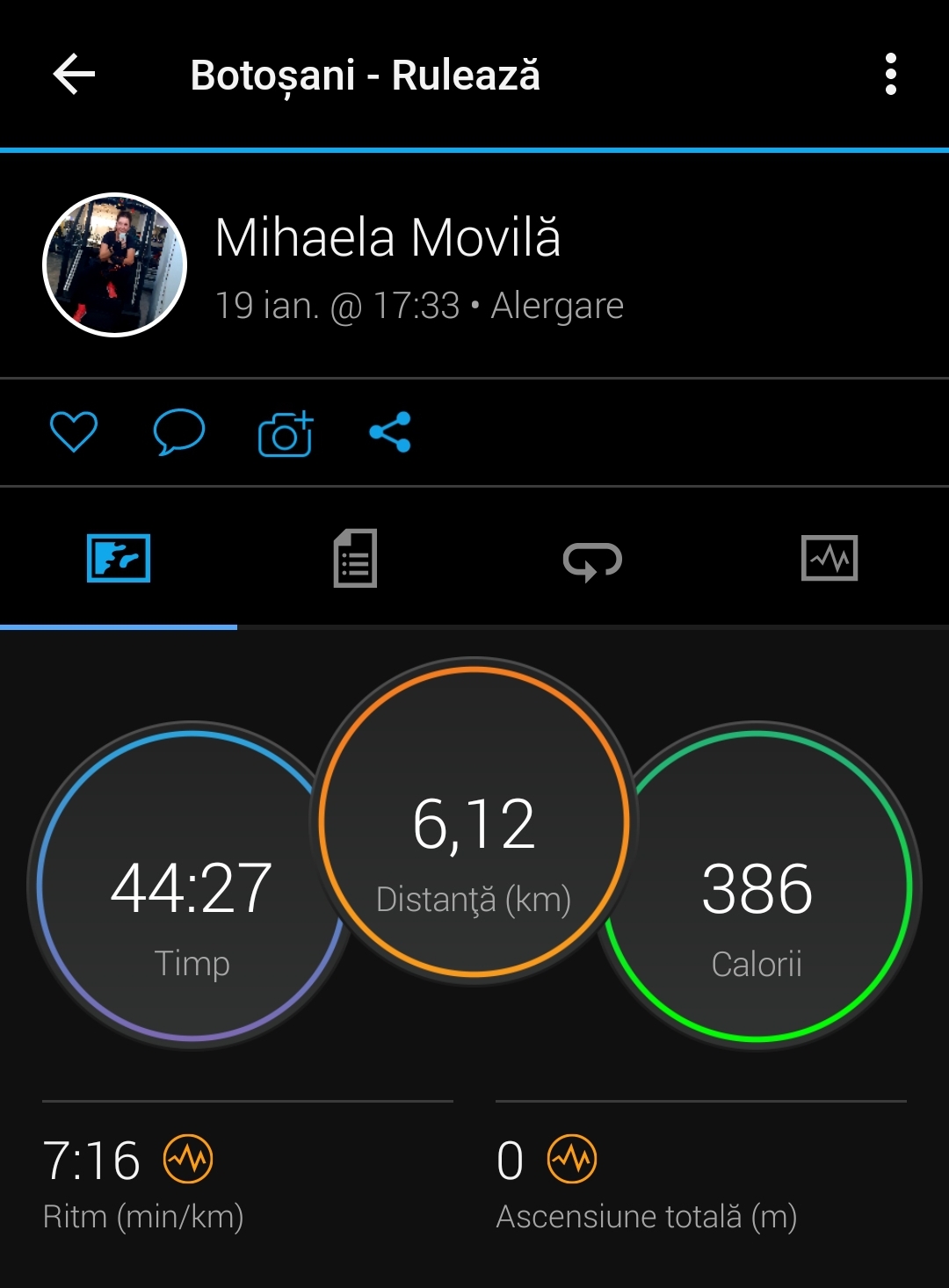This screenshot has height=1288, width=949.
Task: Switch to the stats list tab
Action: tap(355, 559)
